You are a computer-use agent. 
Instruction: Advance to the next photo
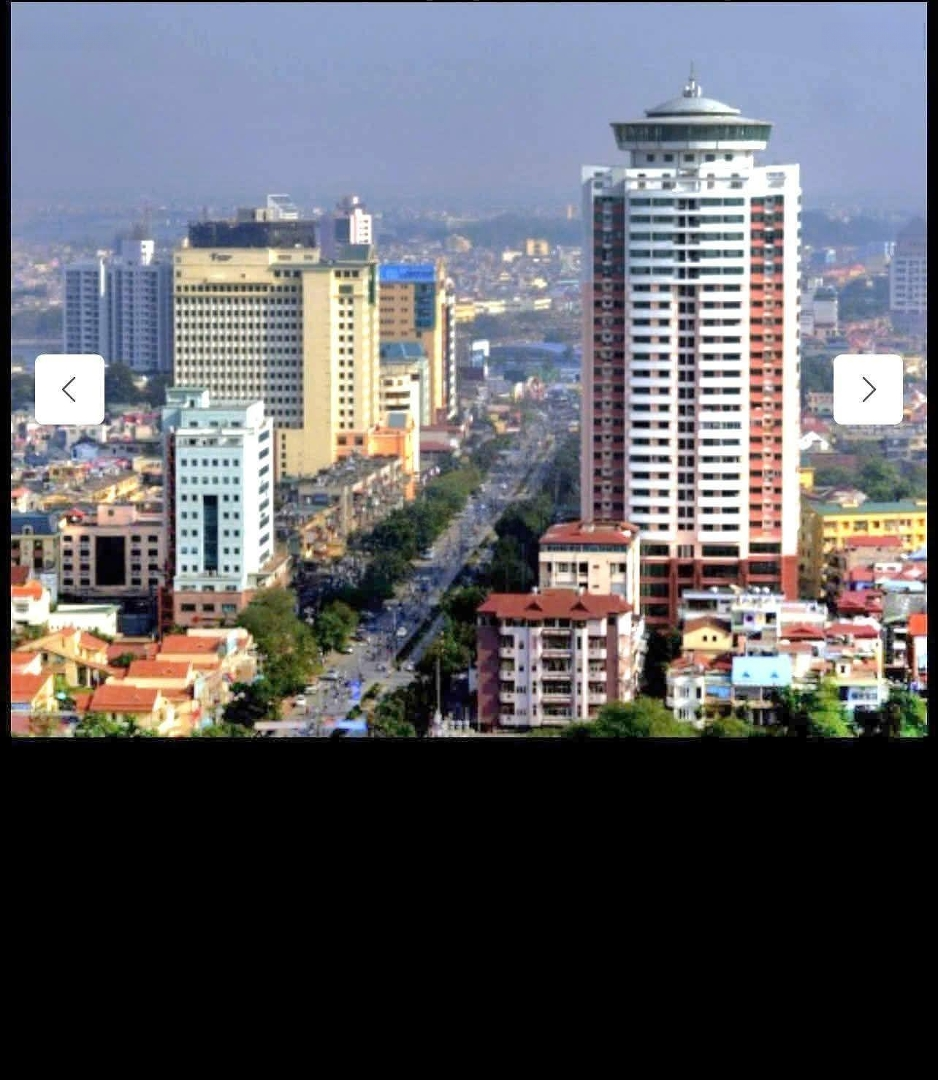click(867, 389)
